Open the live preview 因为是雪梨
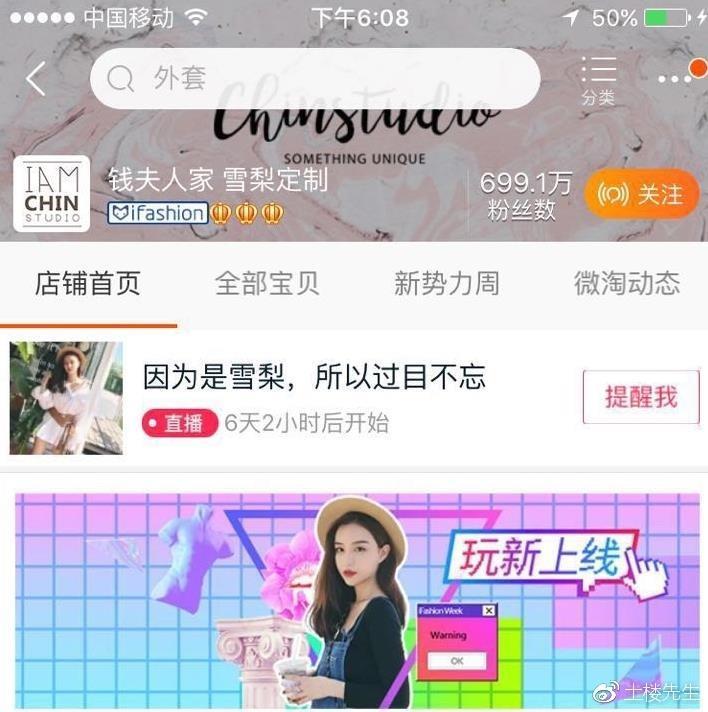 pyautogui.click(x=314, y=378)
